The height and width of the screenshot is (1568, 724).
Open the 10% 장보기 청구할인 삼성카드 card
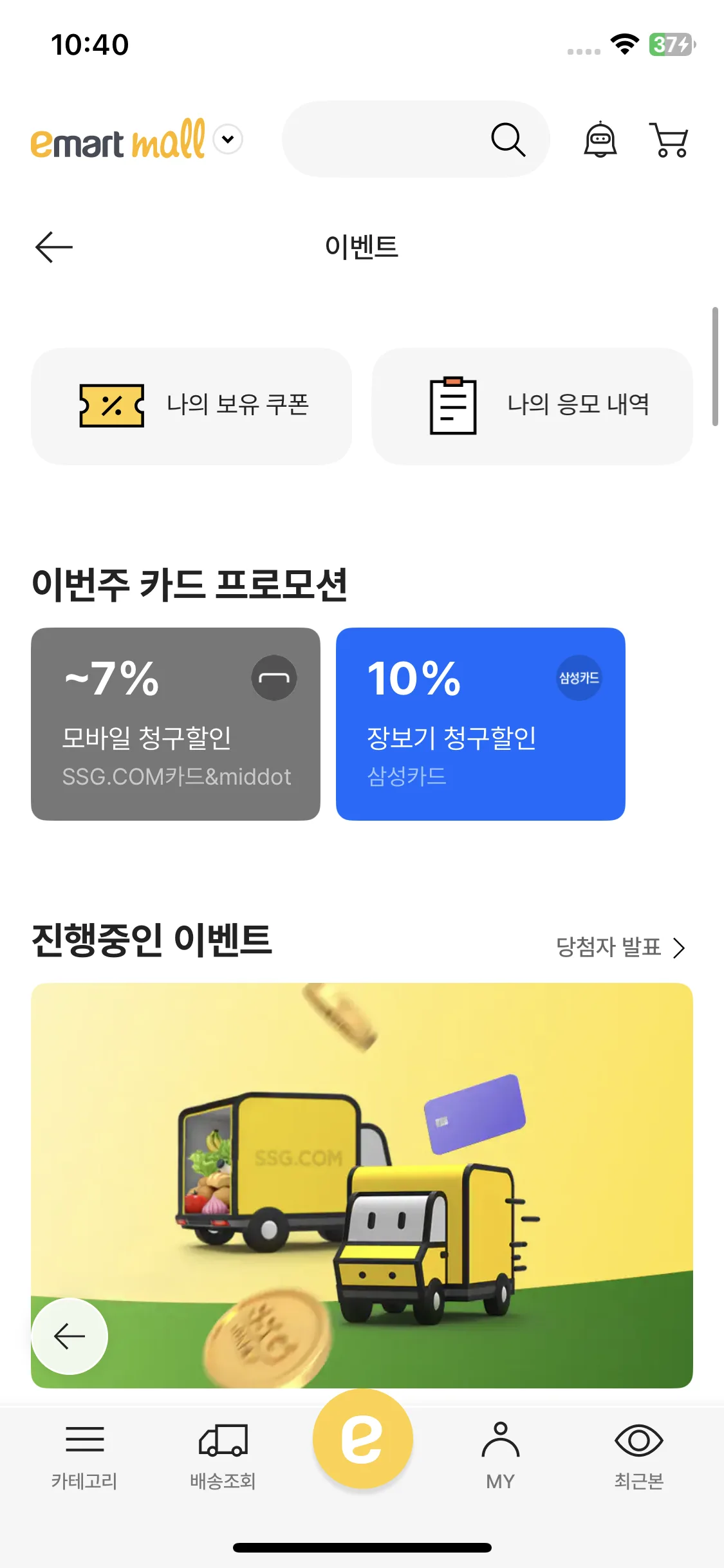tap(480, 723)
